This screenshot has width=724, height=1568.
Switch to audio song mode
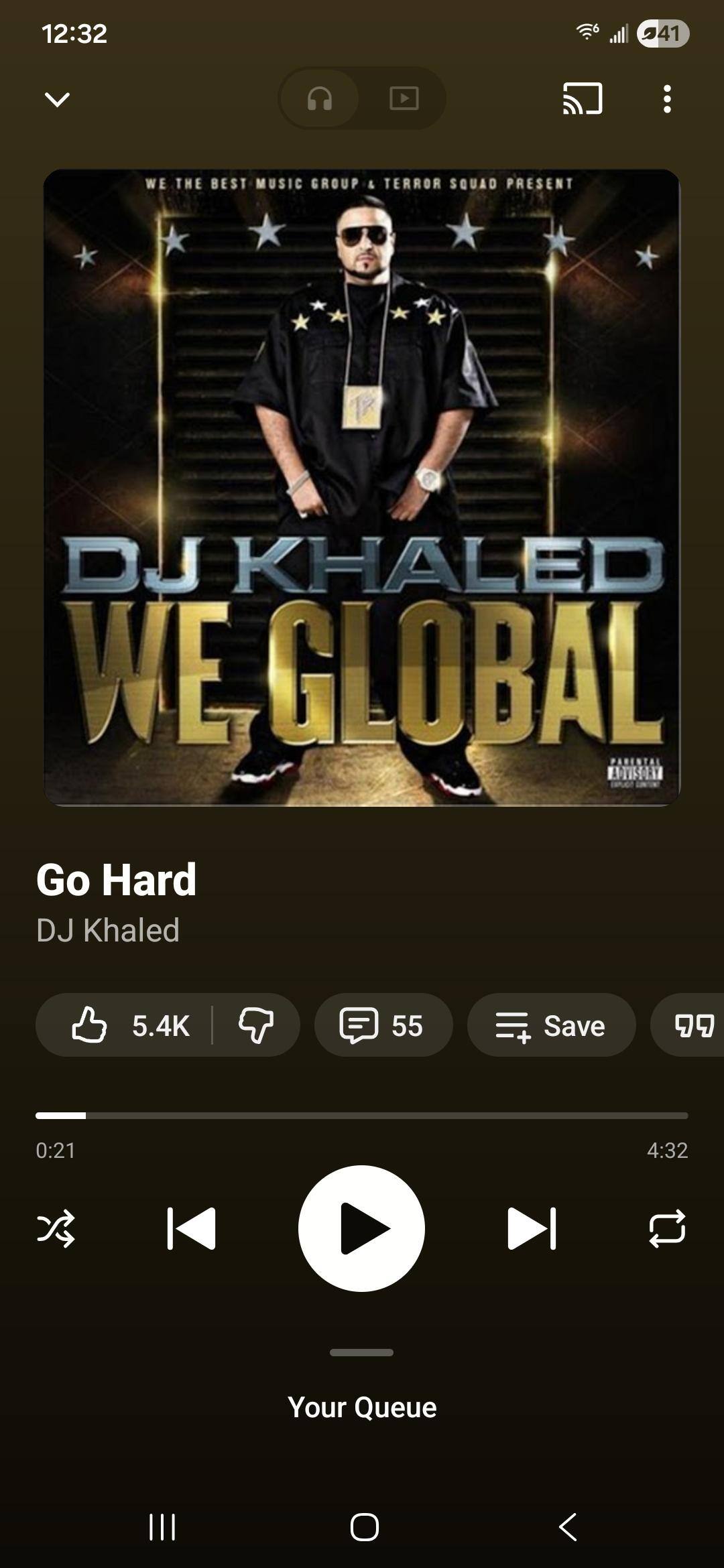click(320, 99)
